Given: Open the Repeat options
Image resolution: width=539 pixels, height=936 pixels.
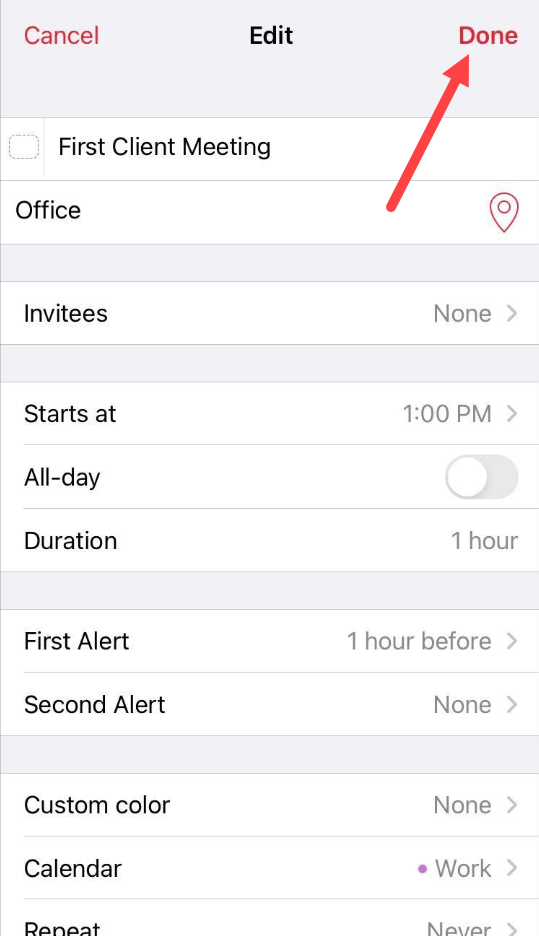Looking at the screenshot, I should 269,919.
